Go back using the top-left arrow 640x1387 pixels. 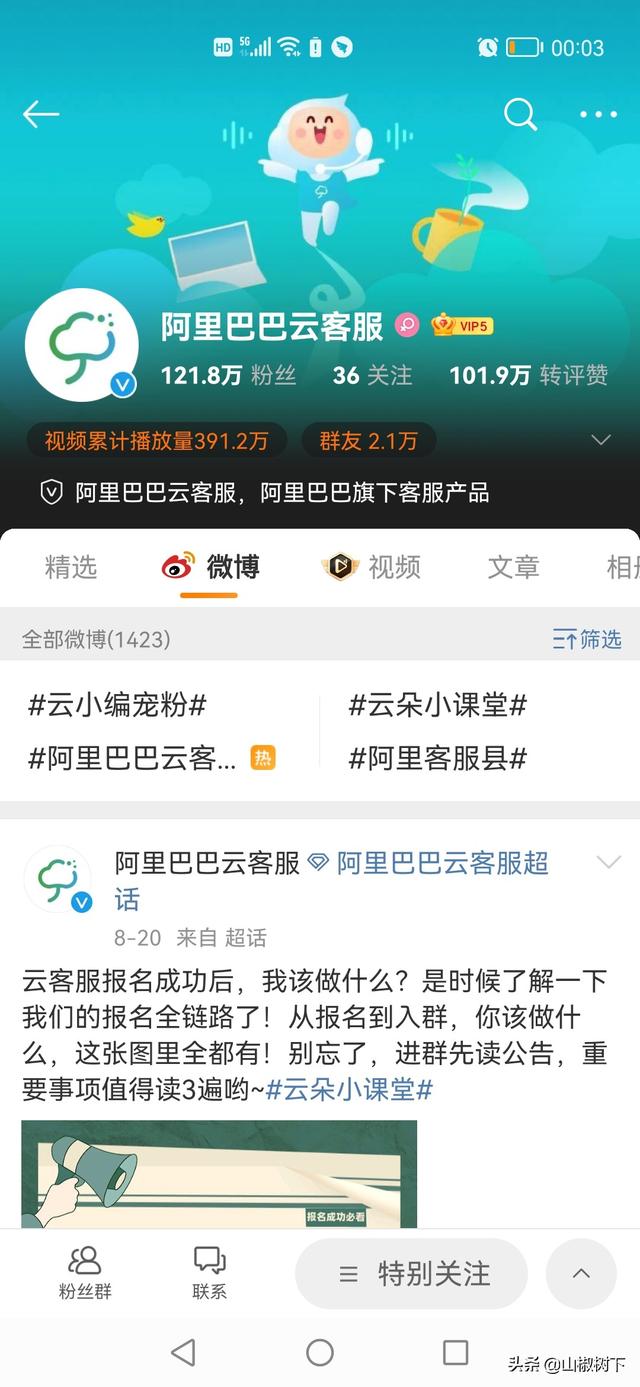(x=41, y=114)
